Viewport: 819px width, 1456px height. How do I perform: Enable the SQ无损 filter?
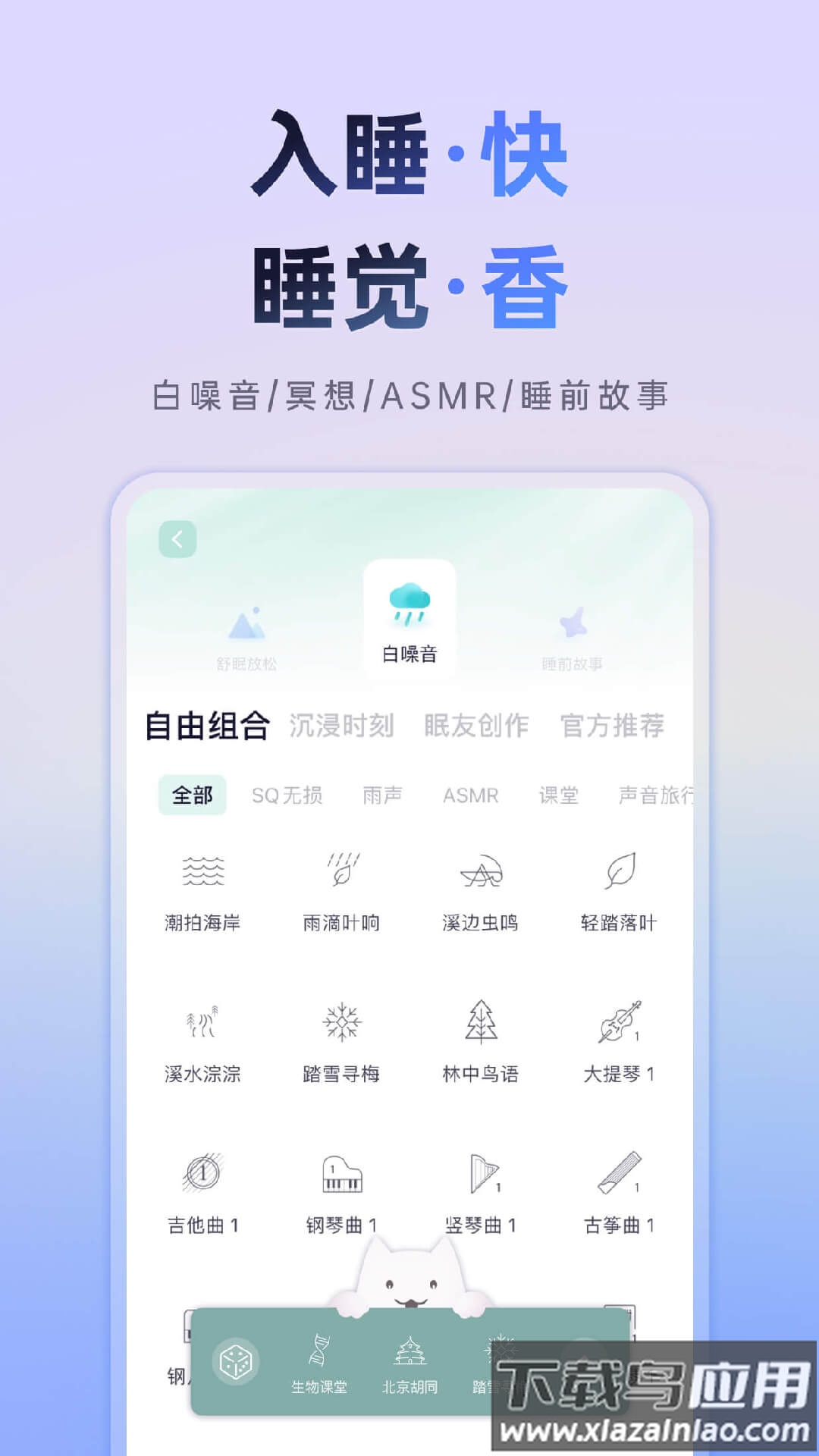[x=289, y=795]
